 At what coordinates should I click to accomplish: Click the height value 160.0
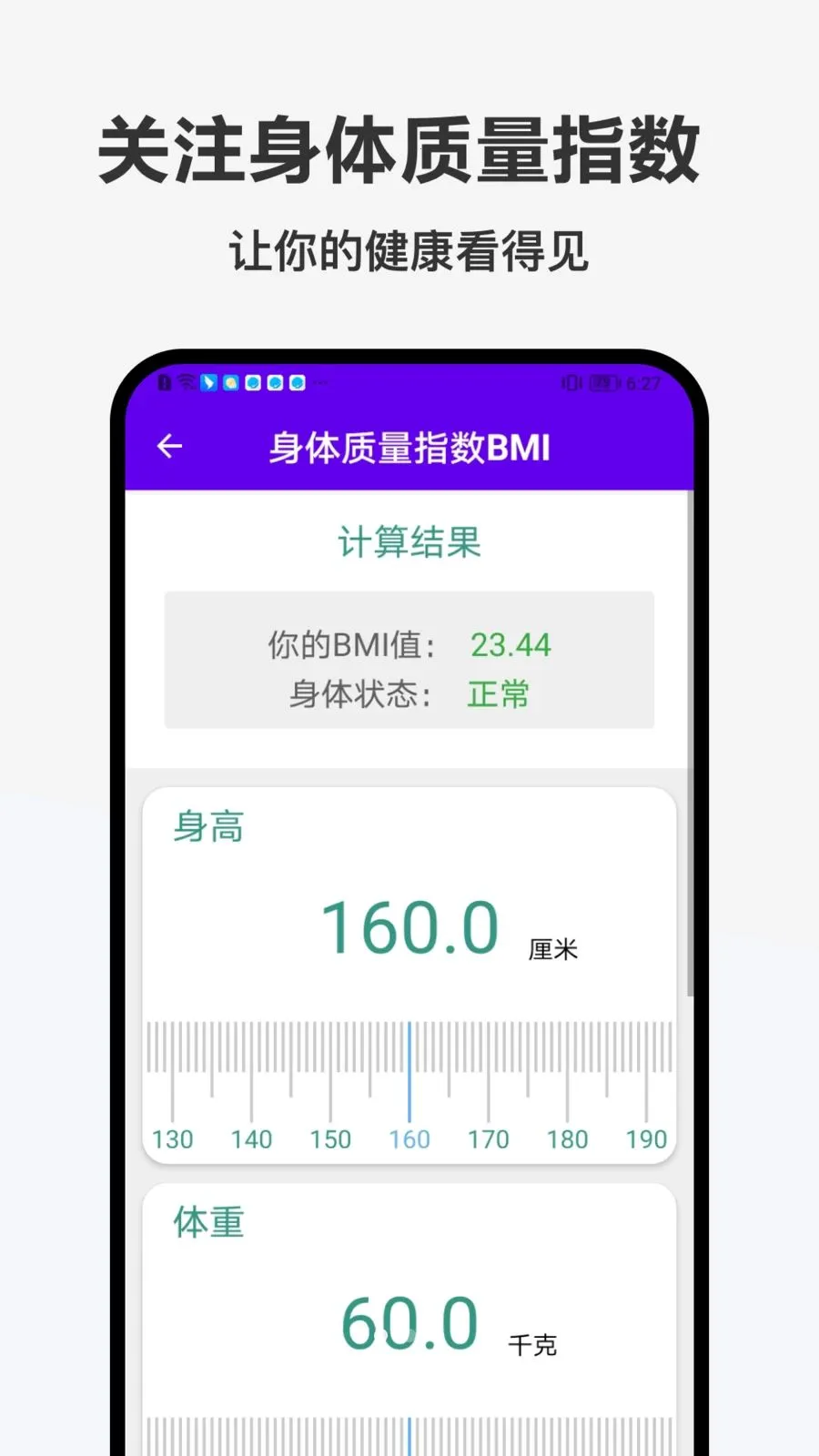click(409, 925)
